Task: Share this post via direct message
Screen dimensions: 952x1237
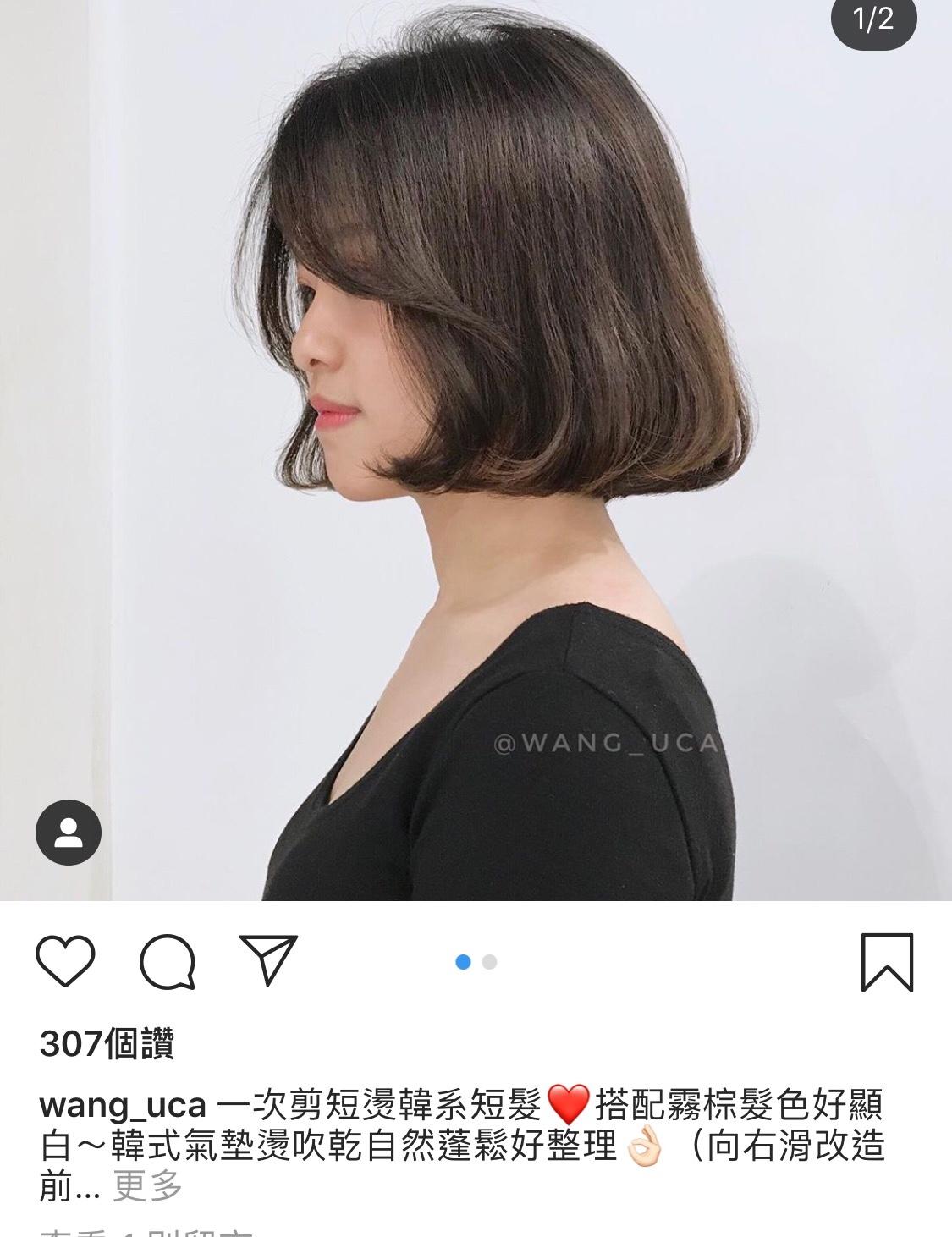Action: pos(268,959)
